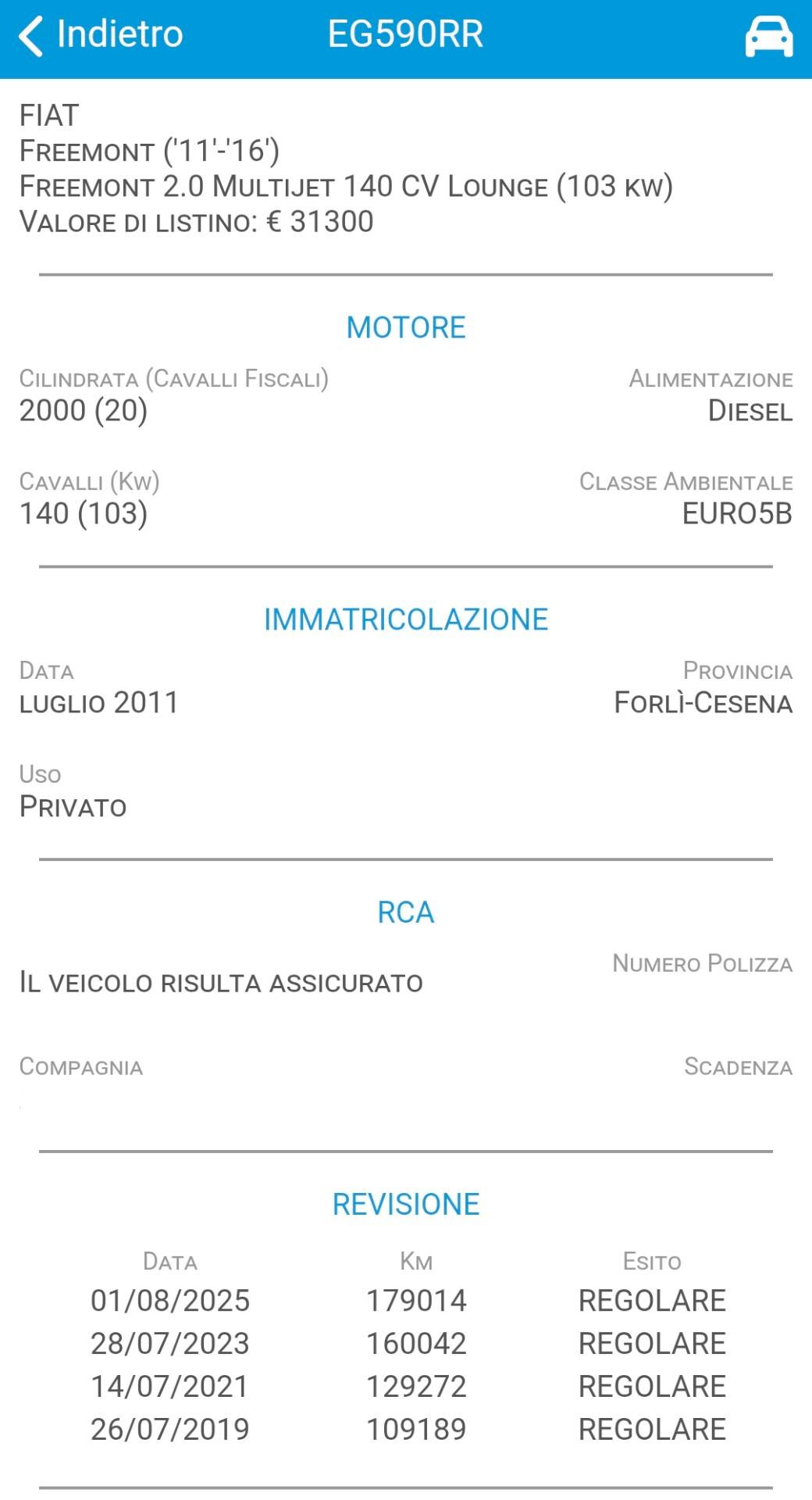Select the REVISIONE section title

point(405,1203)
